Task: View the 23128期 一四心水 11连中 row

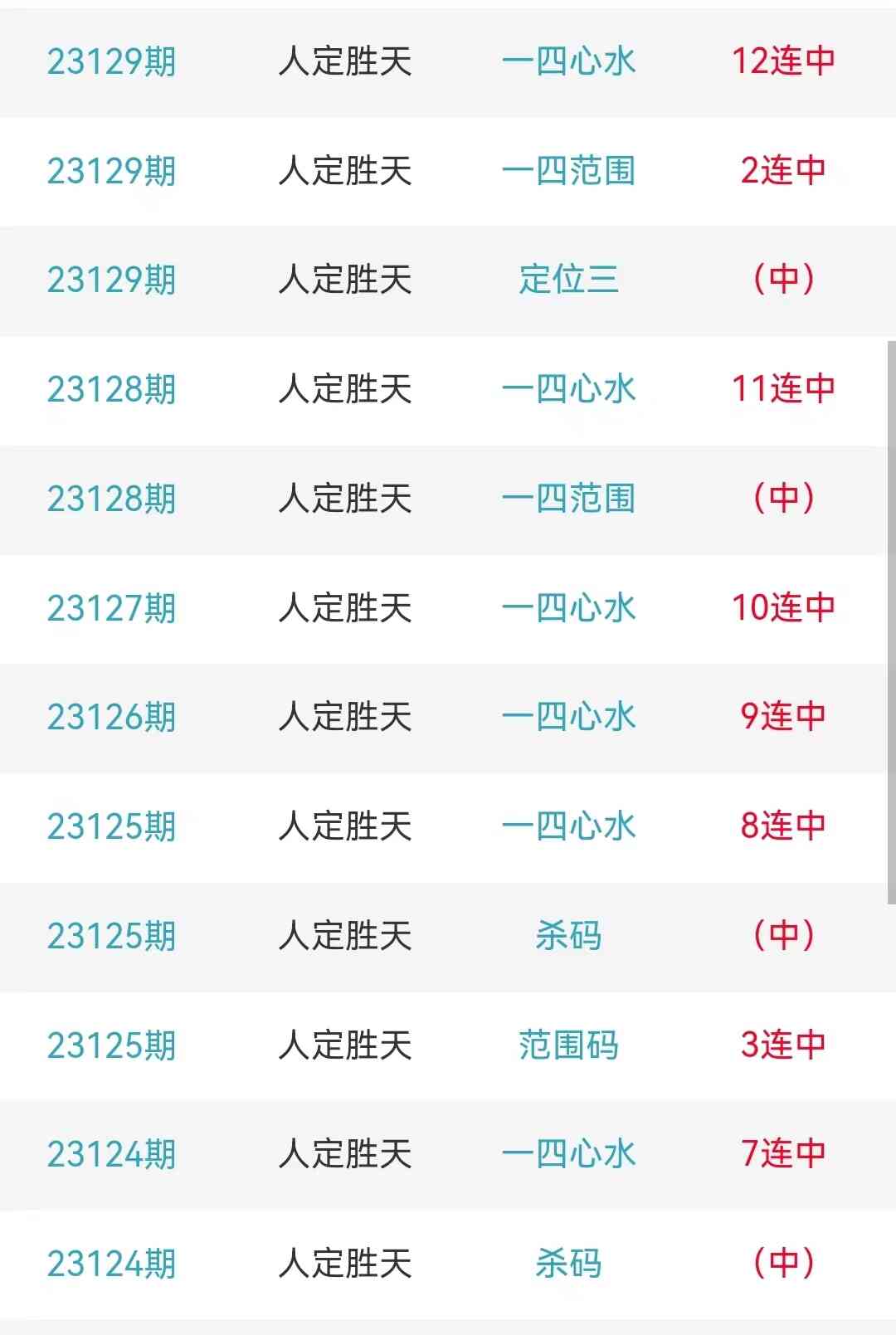Action: click(x=568, y=389)
